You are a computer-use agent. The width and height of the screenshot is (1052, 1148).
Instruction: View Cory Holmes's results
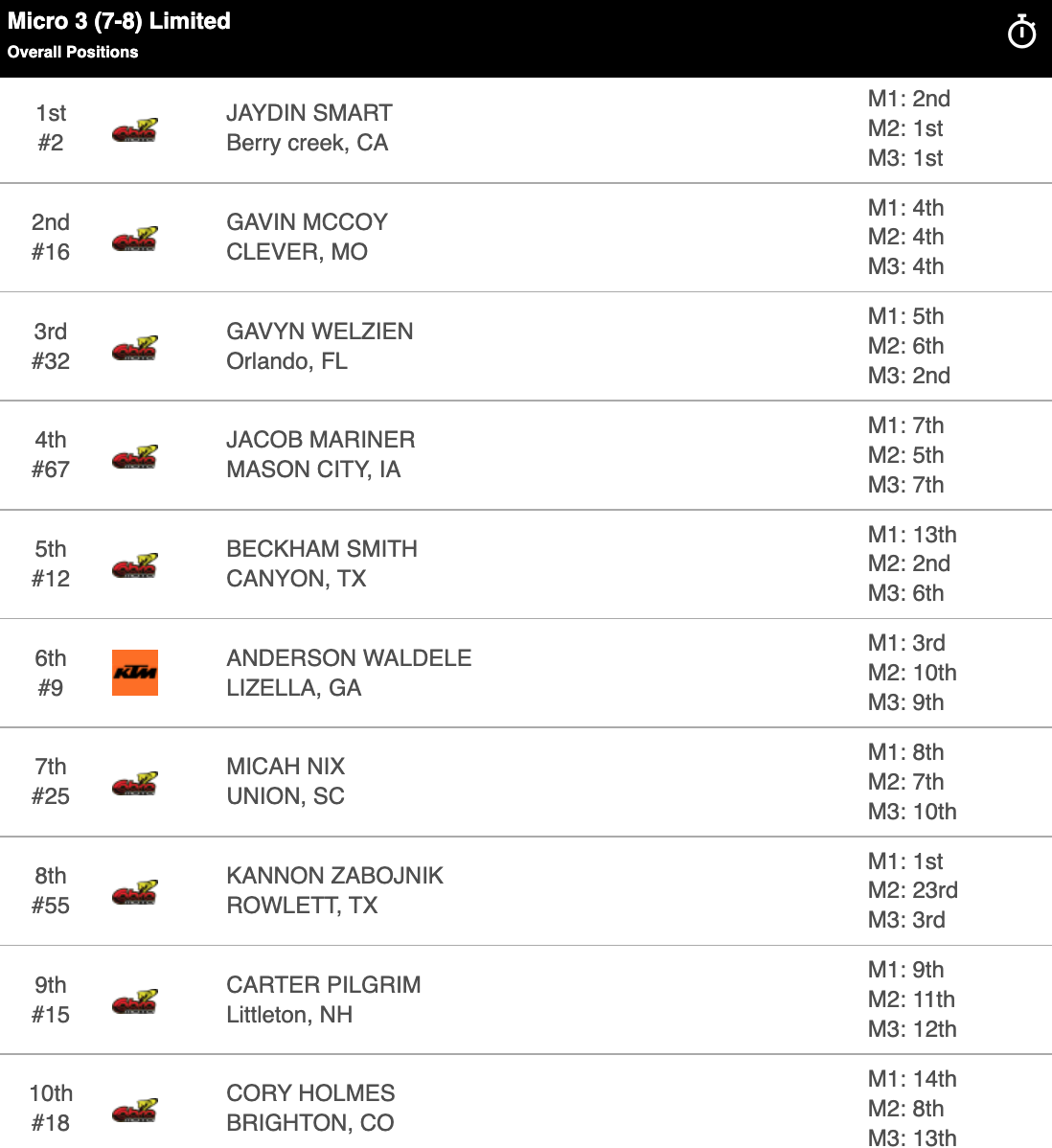(x=310, y=1108)
